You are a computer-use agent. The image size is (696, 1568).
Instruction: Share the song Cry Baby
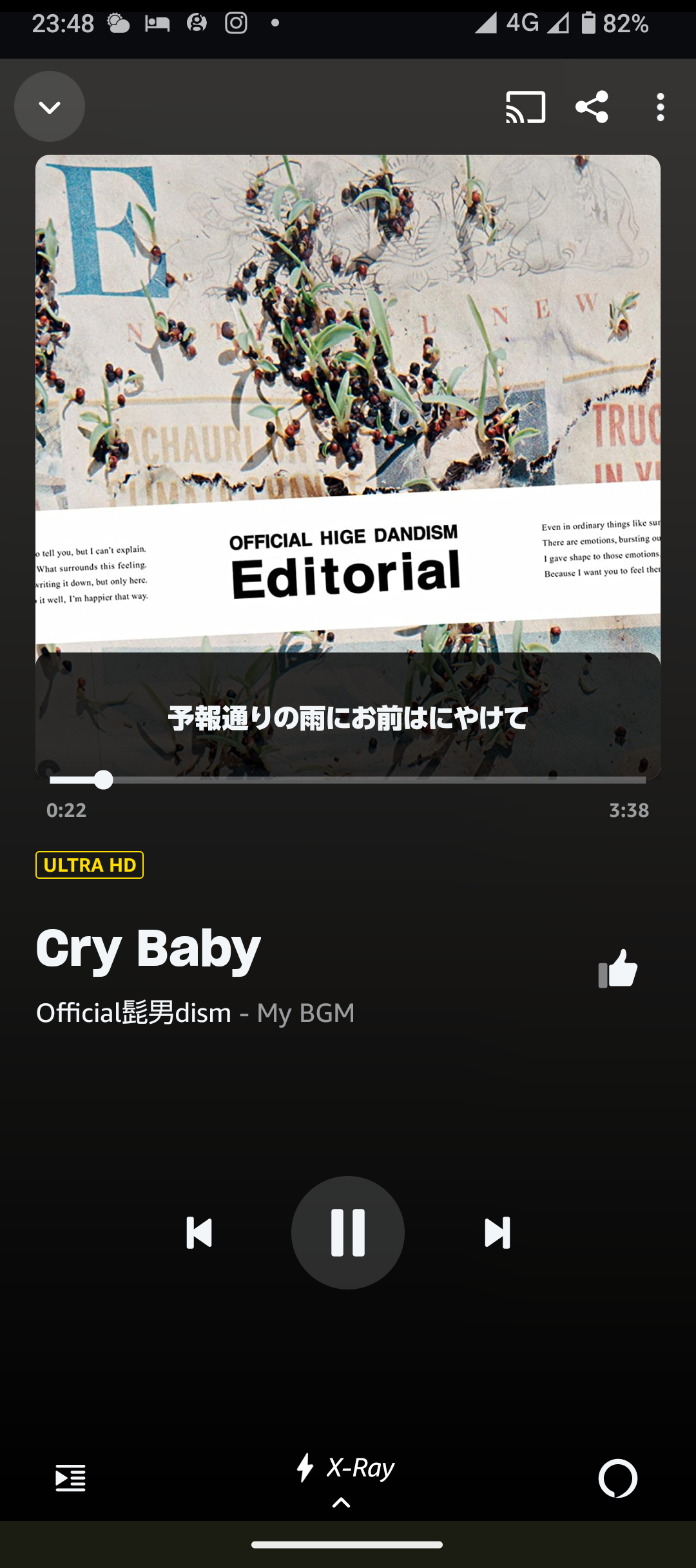pyautogui.click(x=592, y=106)
